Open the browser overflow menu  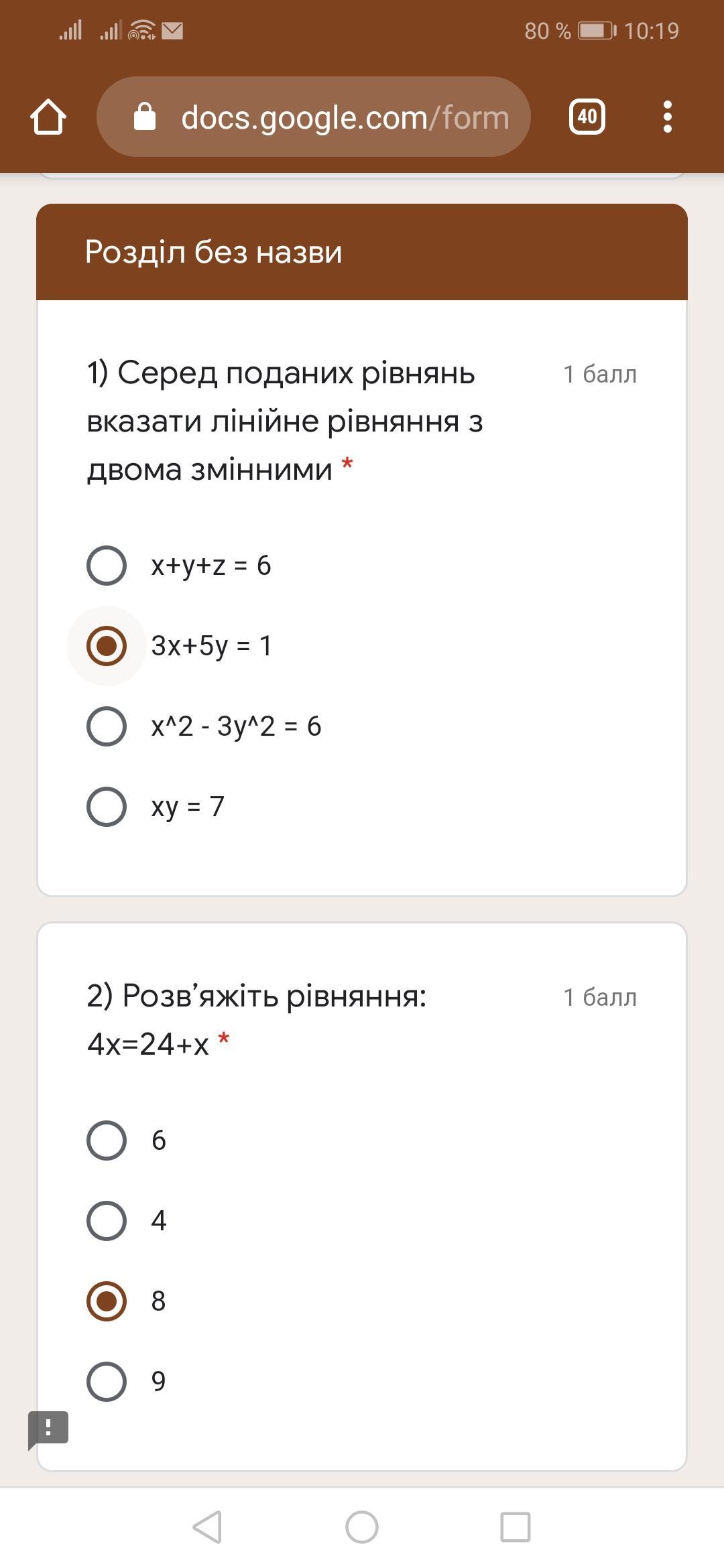[666, 117]
